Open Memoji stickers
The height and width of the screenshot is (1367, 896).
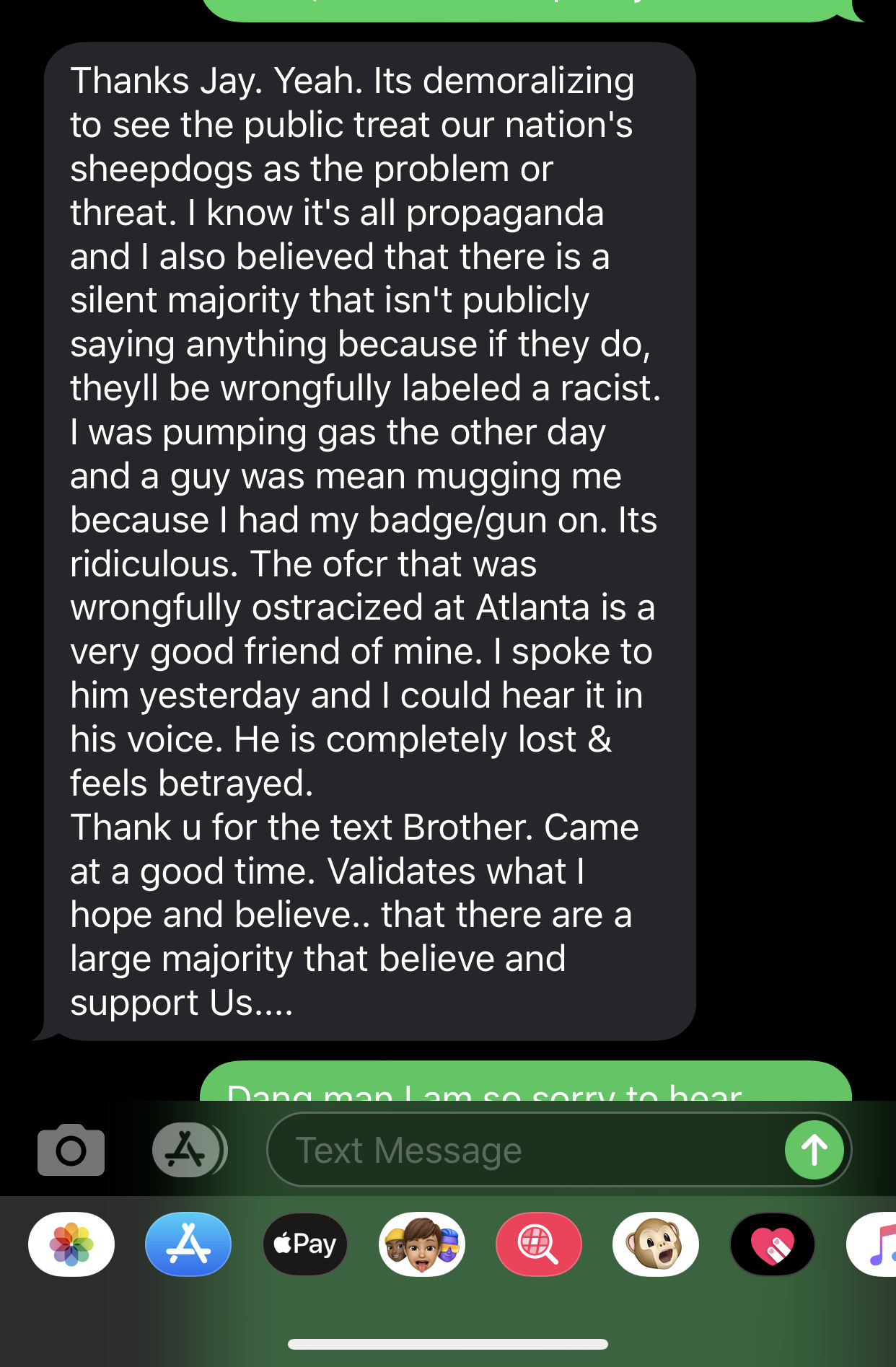click(x=422, y=1244)
